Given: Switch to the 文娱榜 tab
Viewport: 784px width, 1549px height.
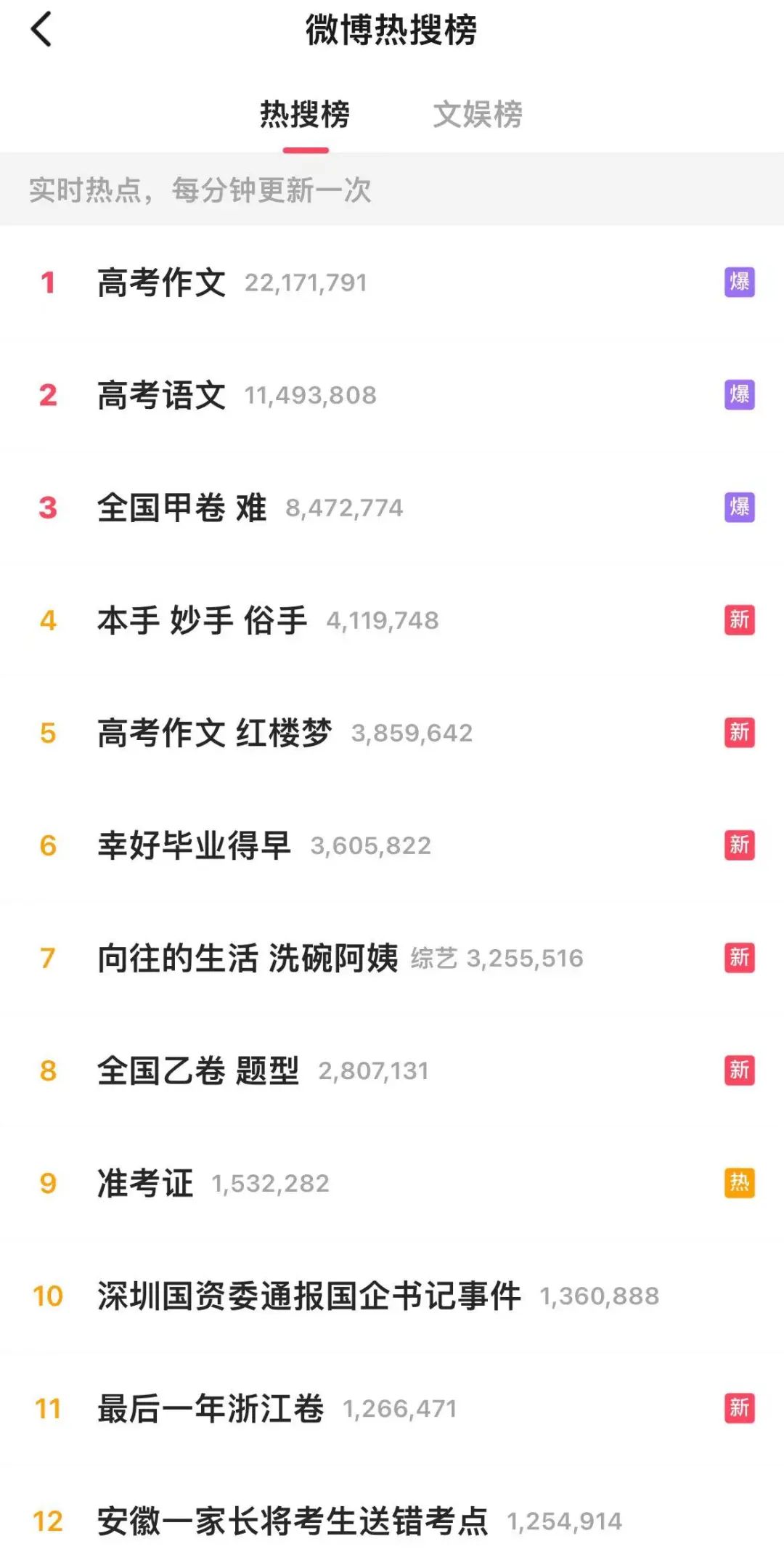Looking at the screenshot, I should point(478,115).
